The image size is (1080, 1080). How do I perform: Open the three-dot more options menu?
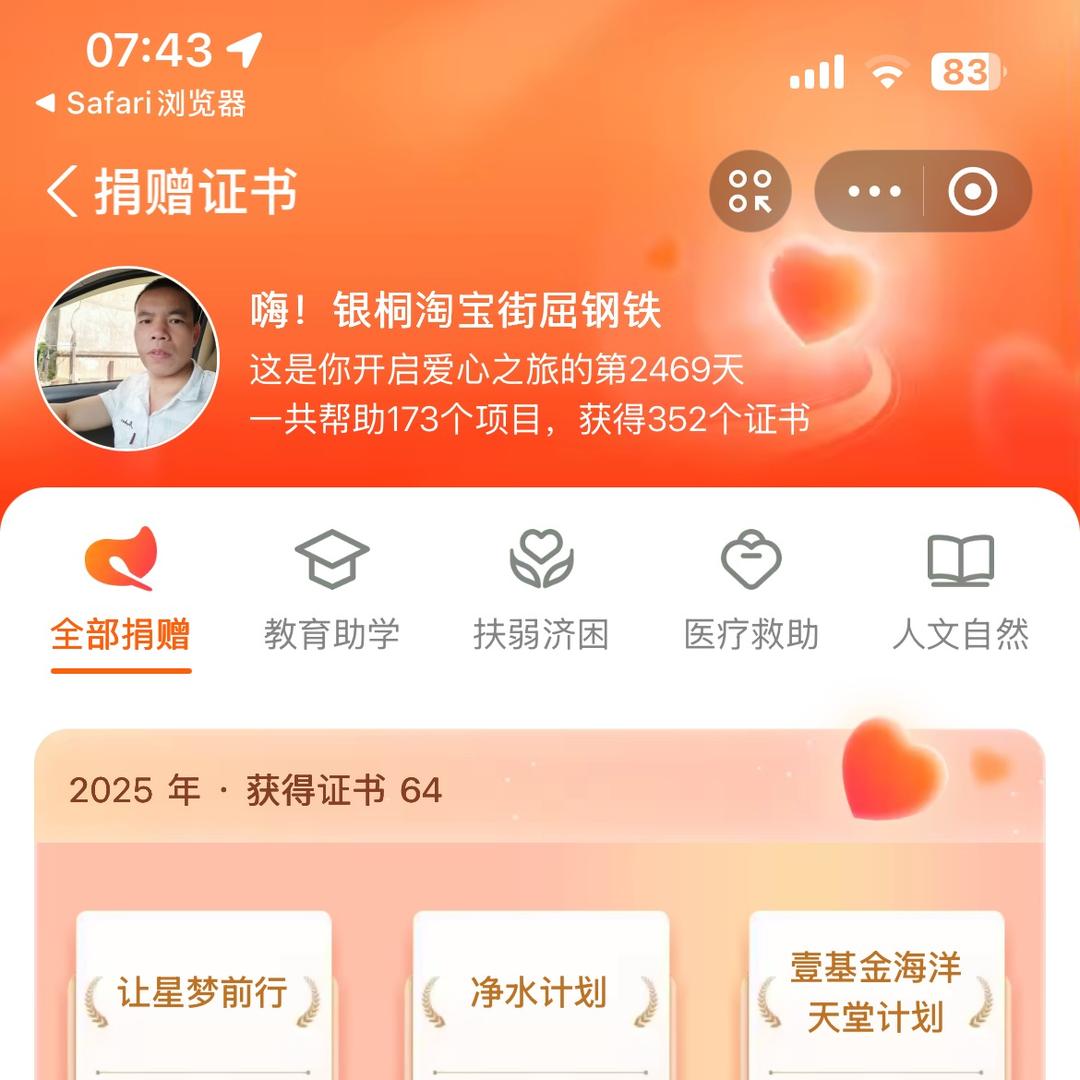tap(873, 191)
